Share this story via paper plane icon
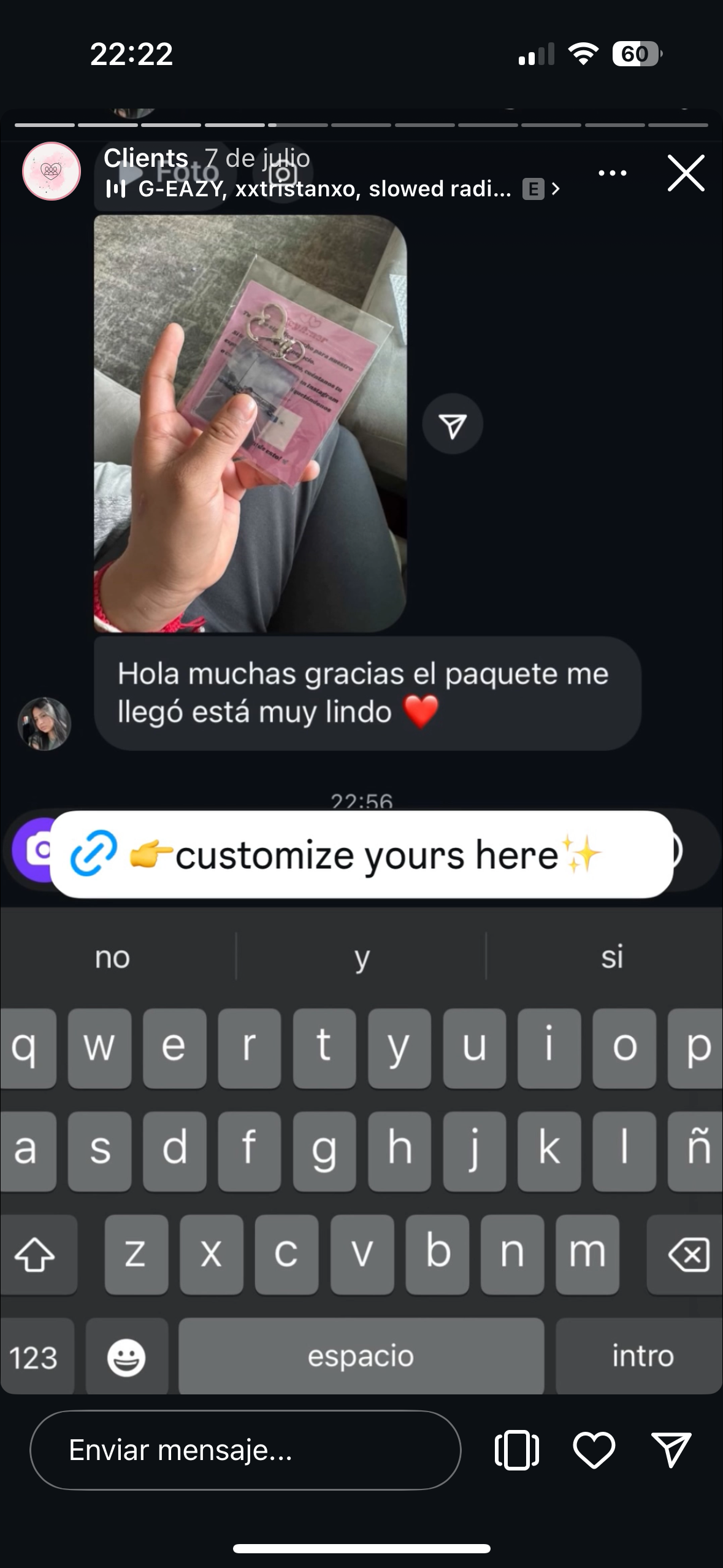The height and width of the screenshot is (1568, 723). coord(671,1450)
